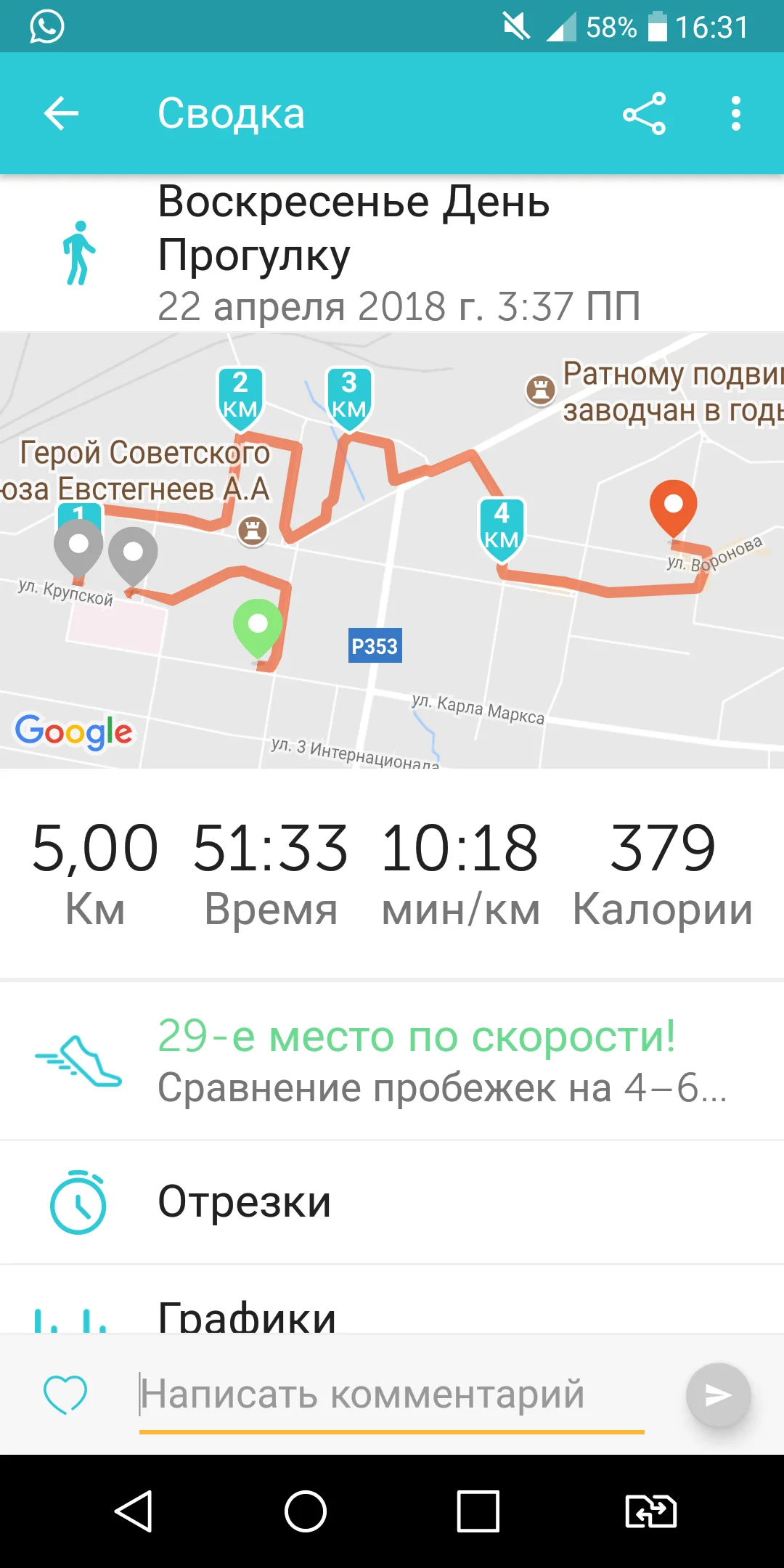The height and width of the screenshot is (1568, 784).
Task: Send the comment
Action: (x=718, y=1395)
